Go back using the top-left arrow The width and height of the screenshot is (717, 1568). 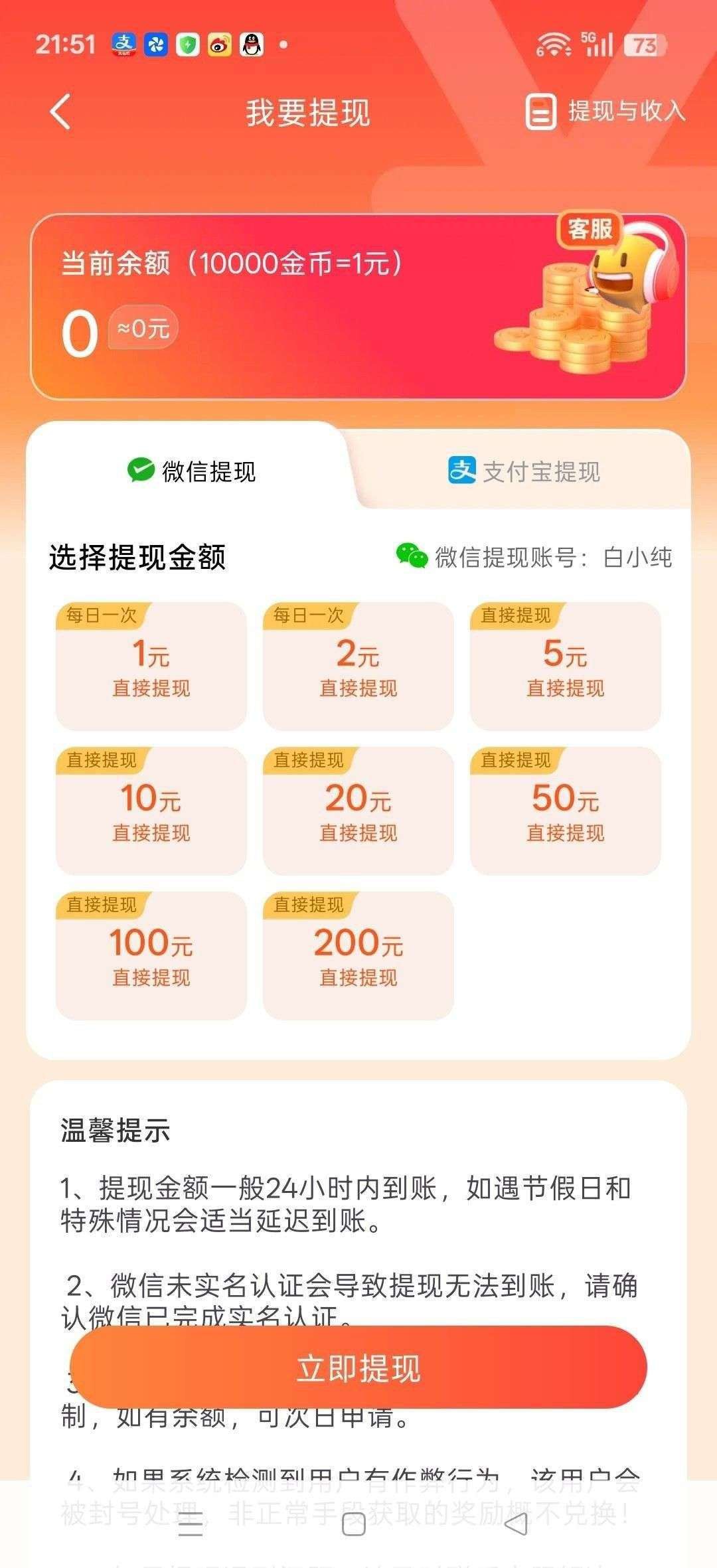pyautogui.click(x=60, y=112)
